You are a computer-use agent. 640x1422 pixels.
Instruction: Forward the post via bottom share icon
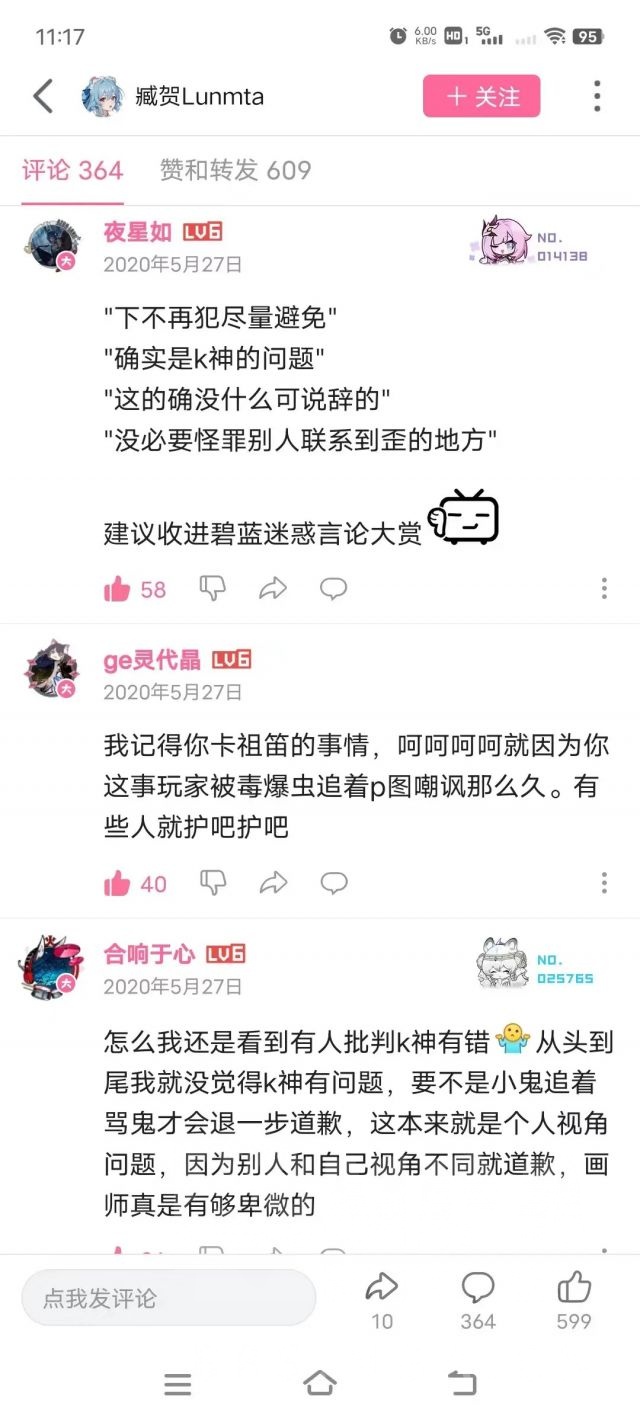382,1288
